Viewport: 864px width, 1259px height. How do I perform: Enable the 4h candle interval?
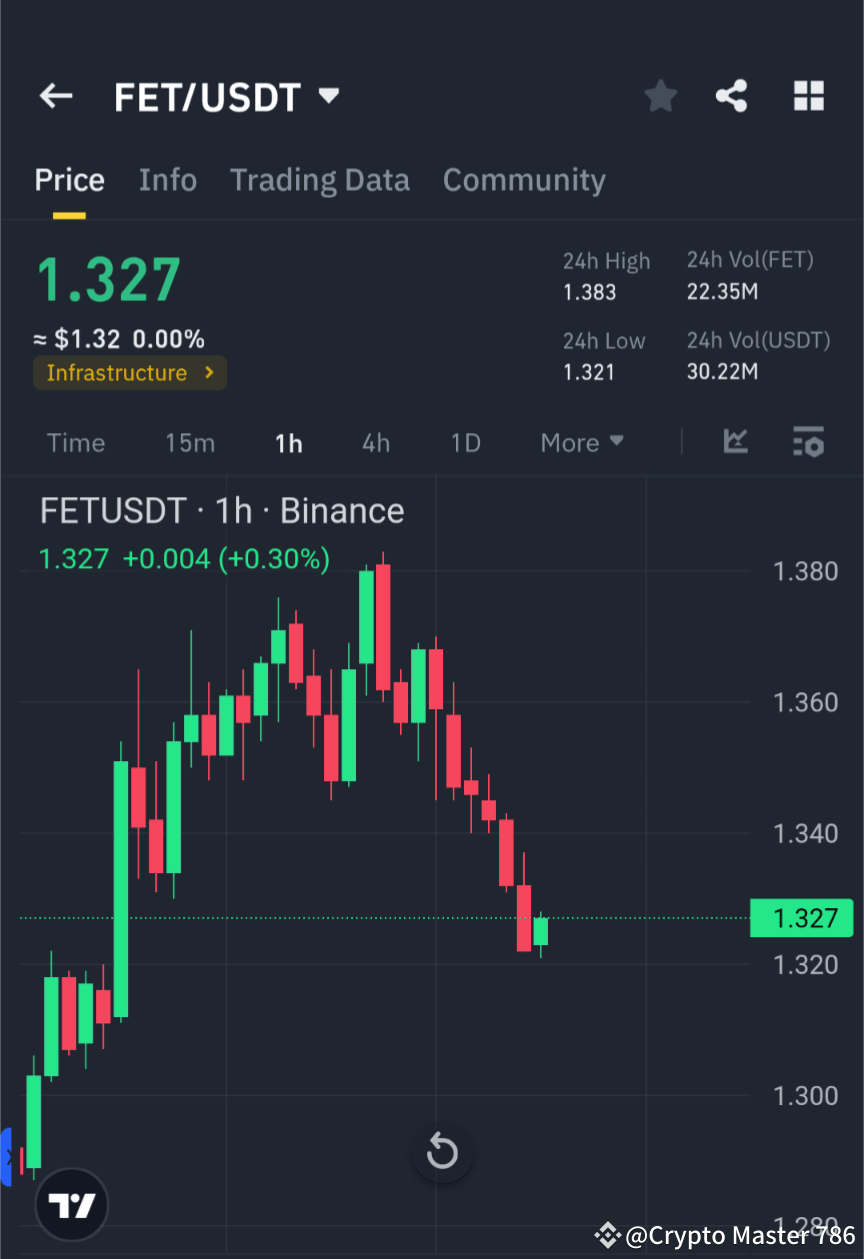click(376, 442)
